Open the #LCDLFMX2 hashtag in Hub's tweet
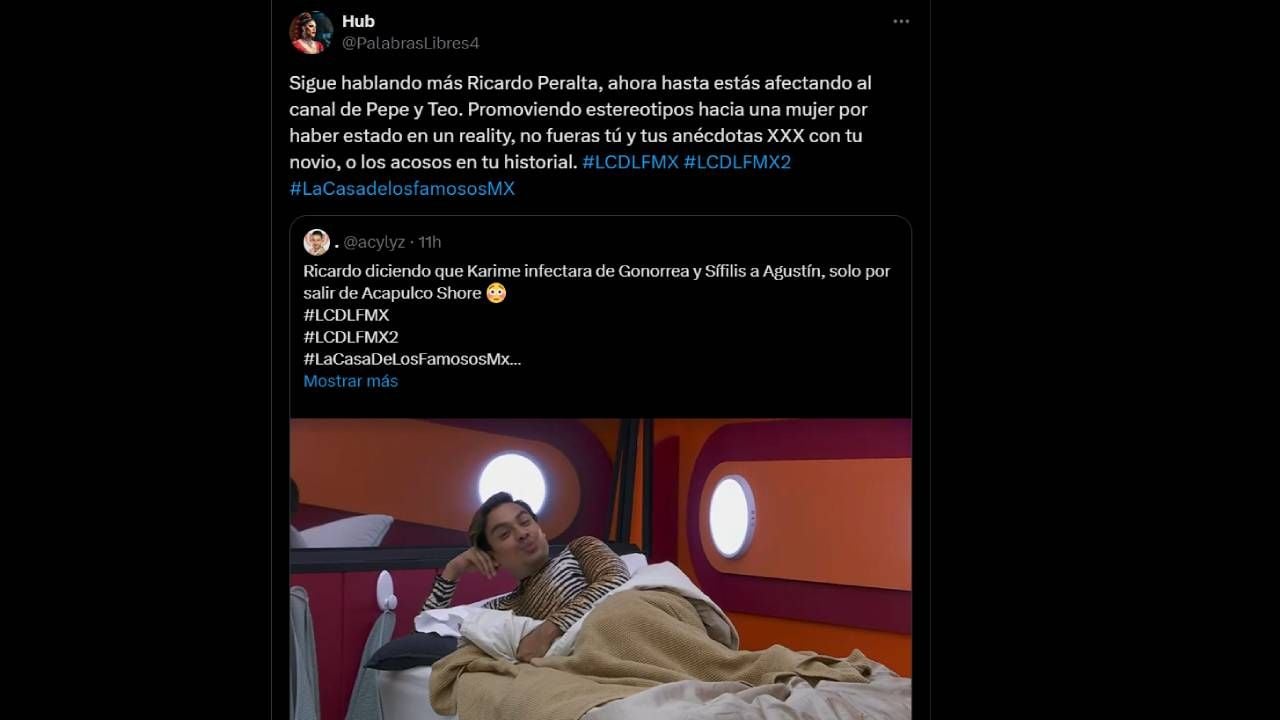Viewport: 1280px width, 720px height. pyautogui.click(x=737, y=162)
